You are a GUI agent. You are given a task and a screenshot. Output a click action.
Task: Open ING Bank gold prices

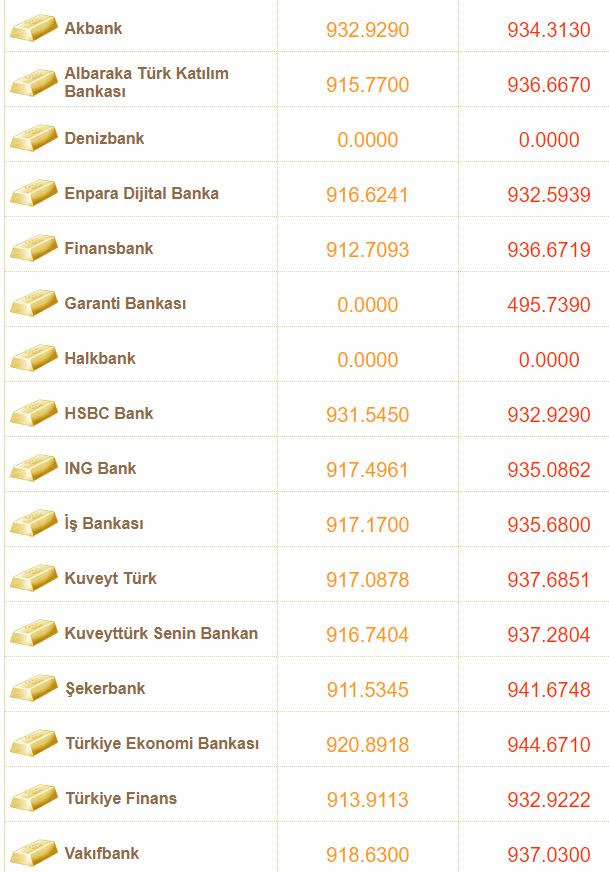click(100, 469)
